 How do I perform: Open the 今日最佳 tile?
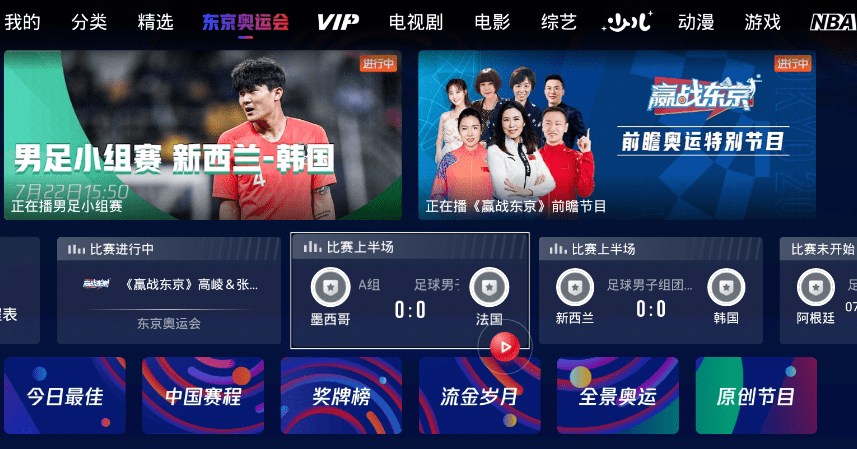coord(65,396)
